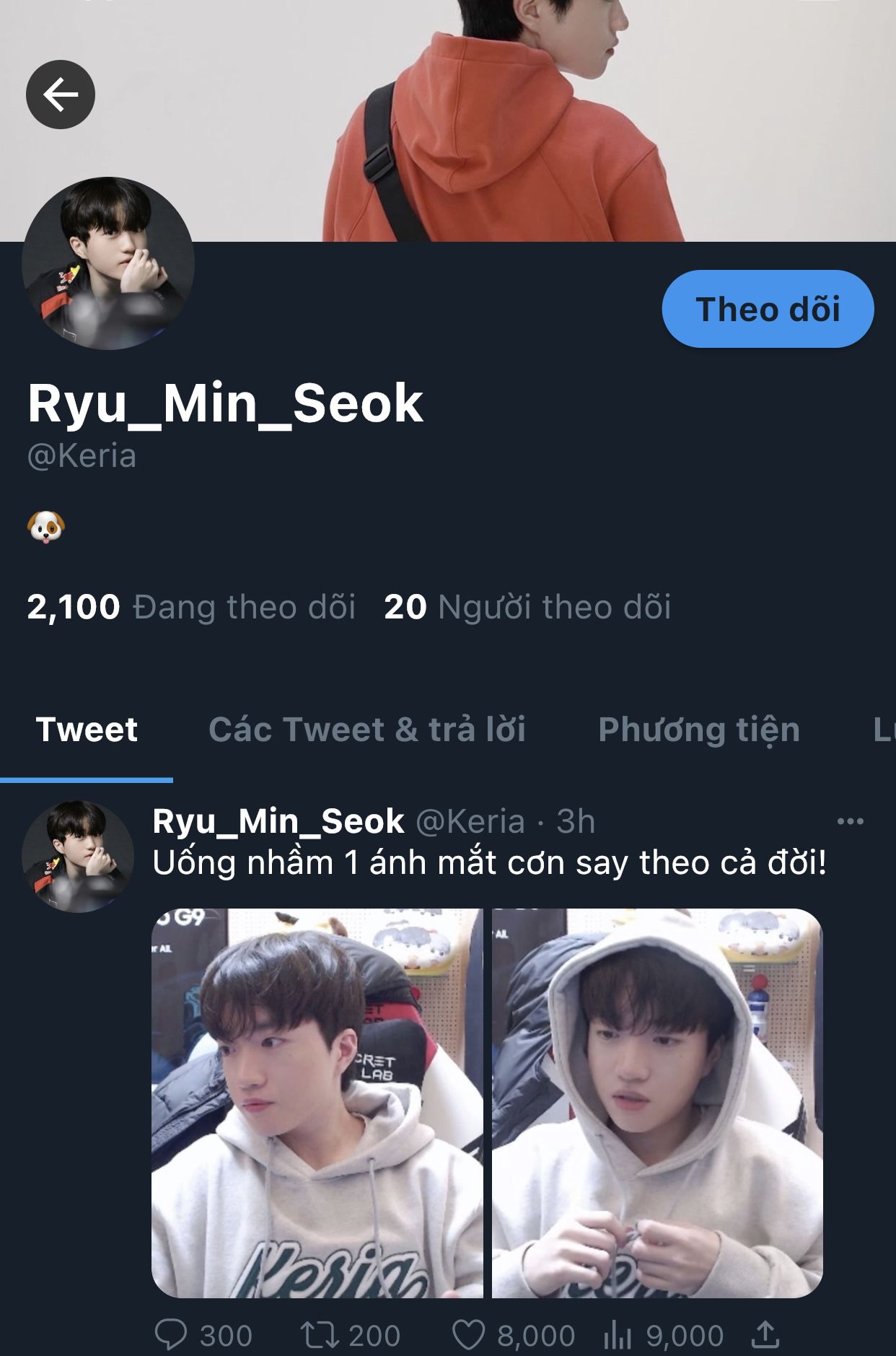Switch to the Phương tiện tab
896x1356 pixels.
698,730
